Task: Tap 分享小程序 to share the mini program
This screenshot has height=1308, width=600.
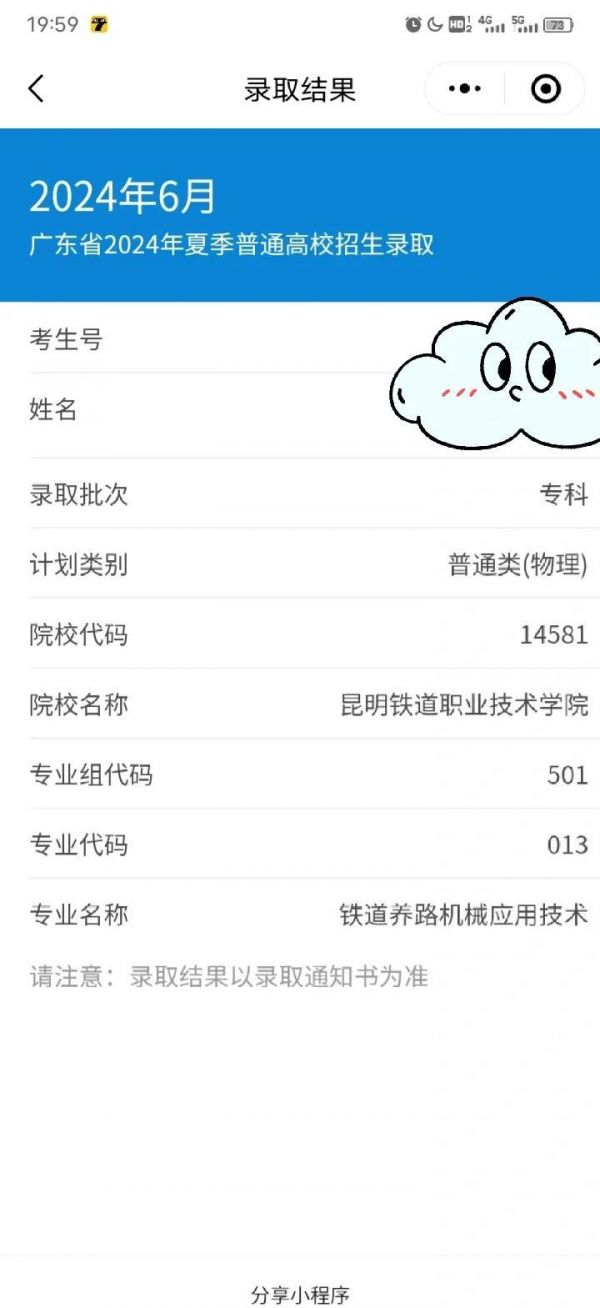Action: (x=300, y=1295)
